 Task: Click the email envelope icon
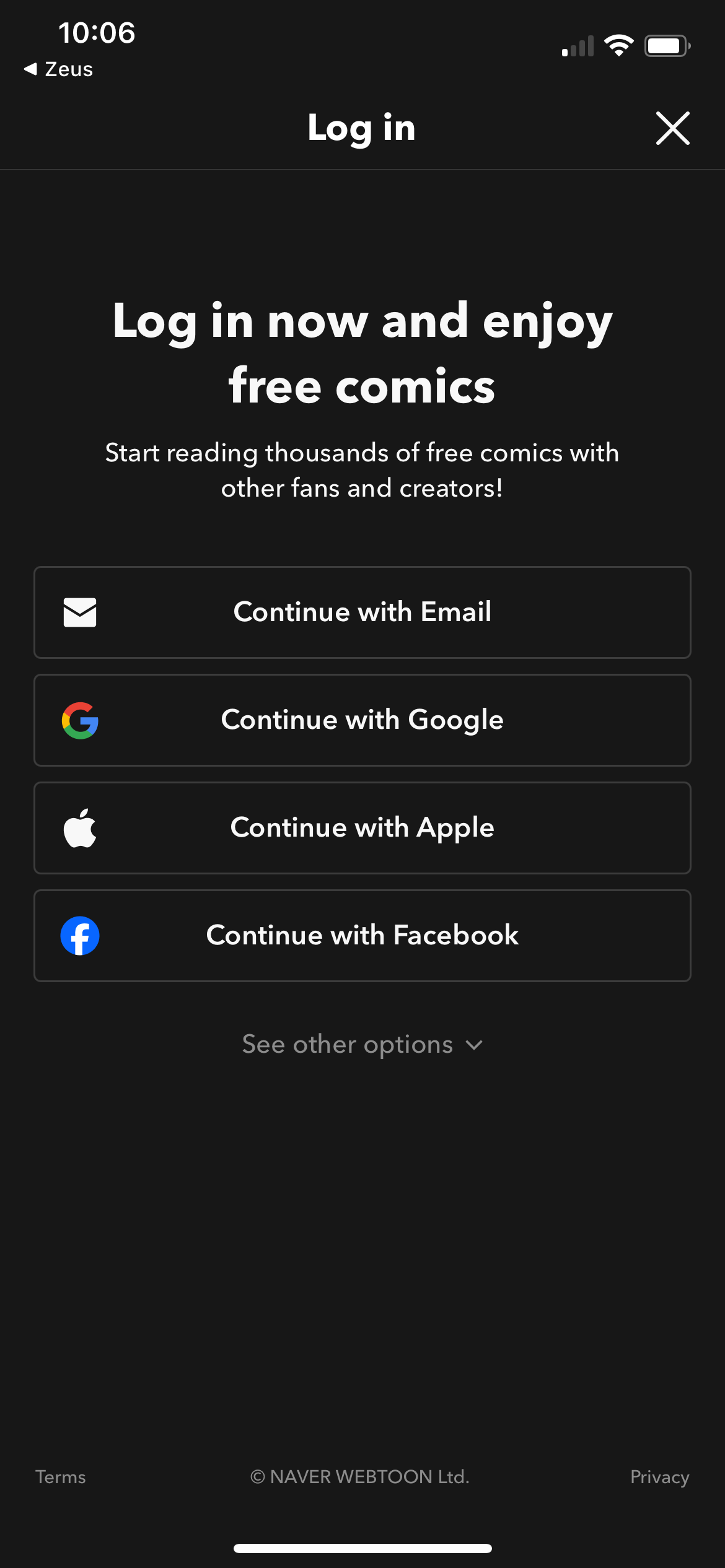(80, 612)
